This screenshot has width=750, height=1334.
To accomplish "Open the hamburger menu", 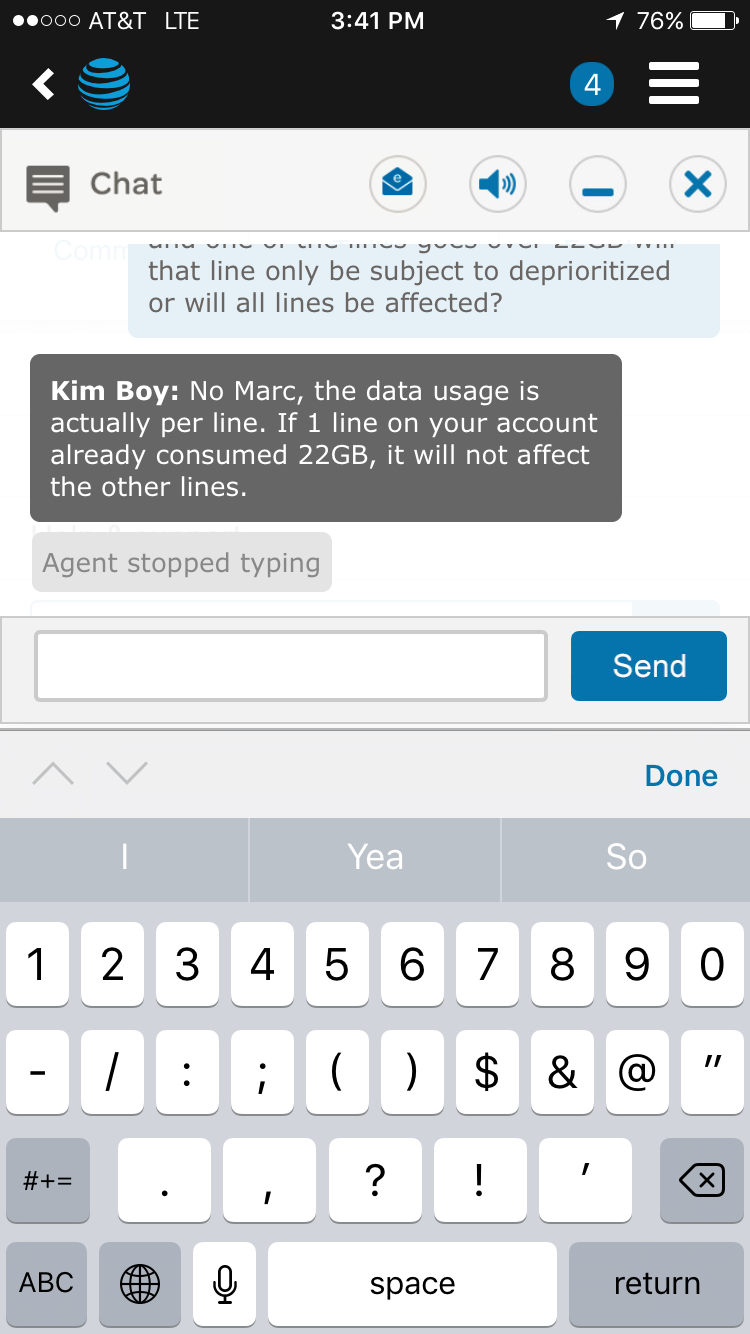I will pyautogui.click(x=673, y=84).
